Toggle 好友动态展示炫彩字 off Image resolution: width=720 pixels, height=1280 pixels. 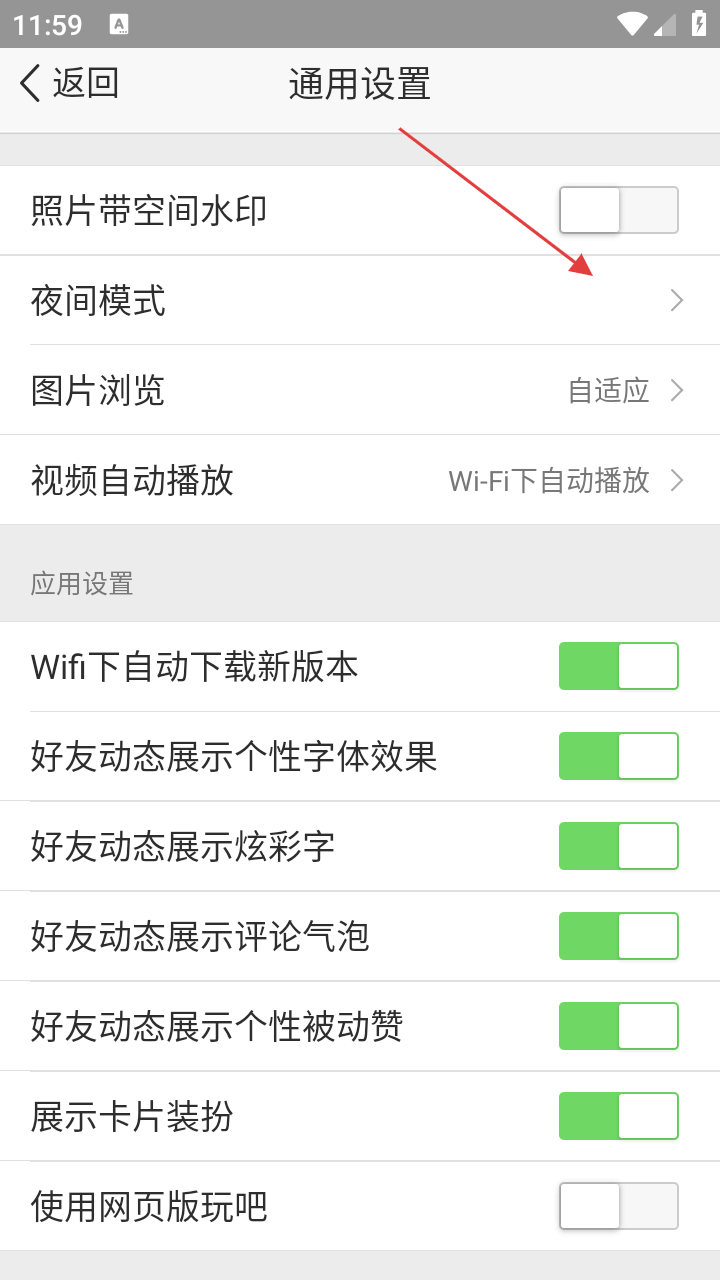coord(618,846)
